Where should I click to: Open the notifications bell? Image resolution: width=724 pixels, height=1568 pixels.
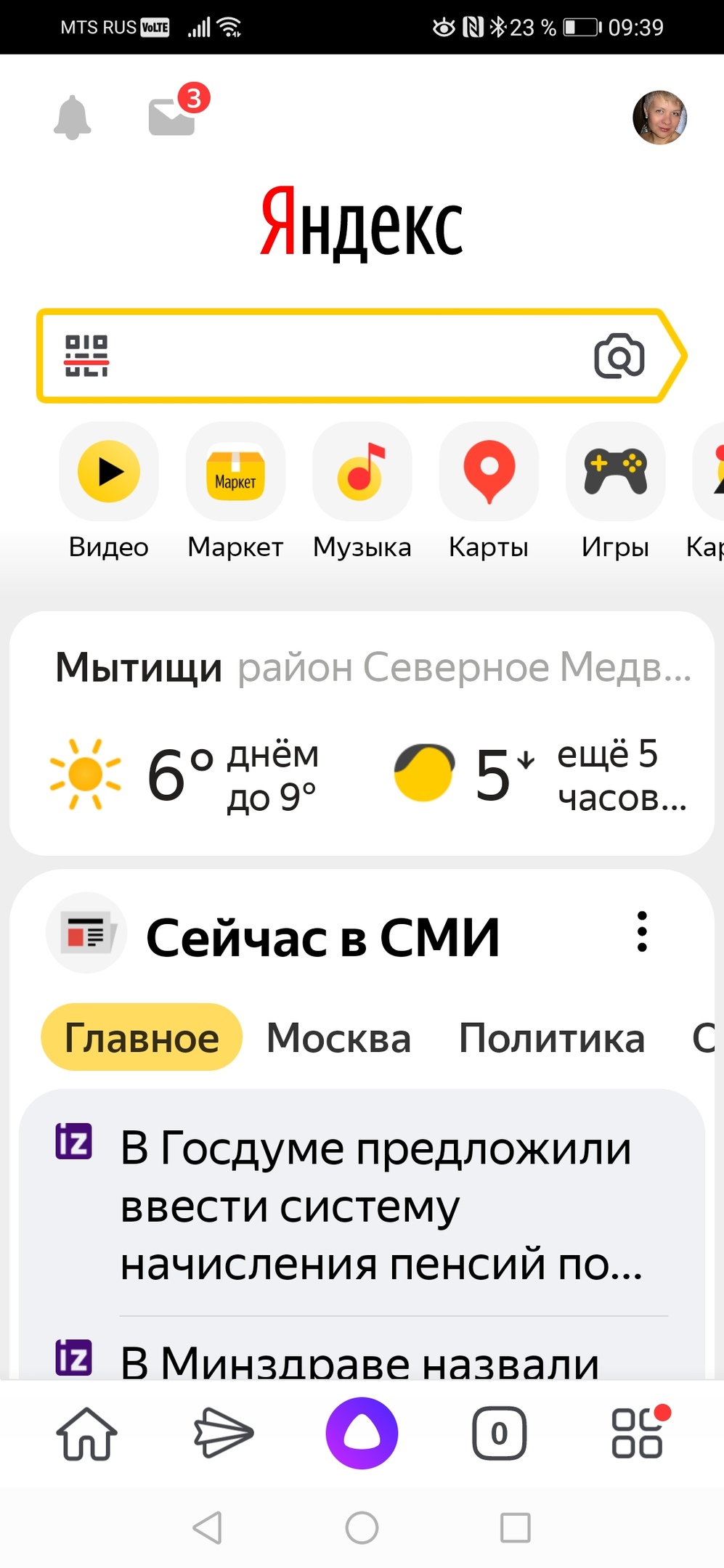click(x=72, y=117)
